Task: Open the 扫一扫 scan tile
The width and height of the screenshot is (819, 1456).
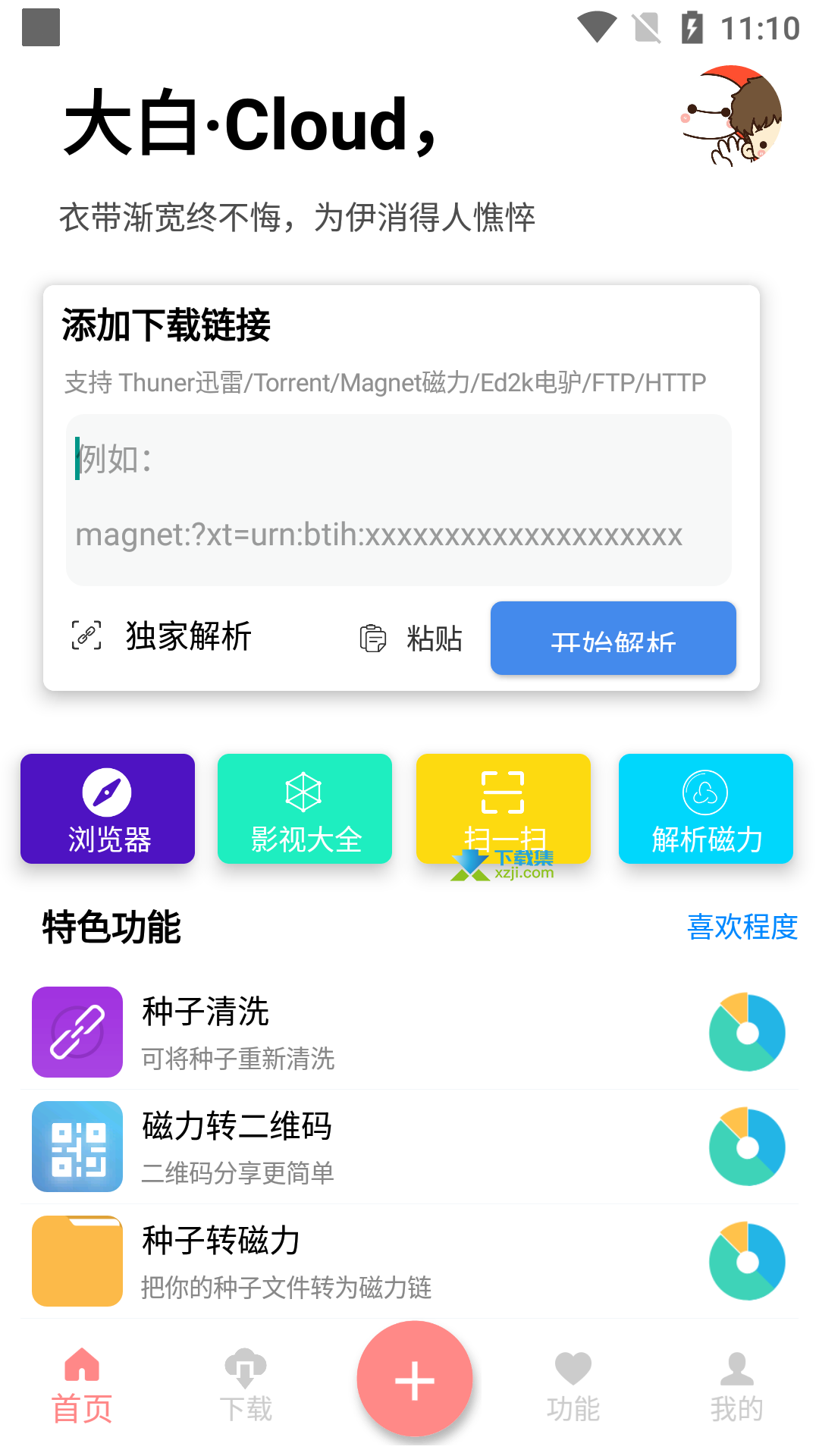Action: tap(504, 808)
